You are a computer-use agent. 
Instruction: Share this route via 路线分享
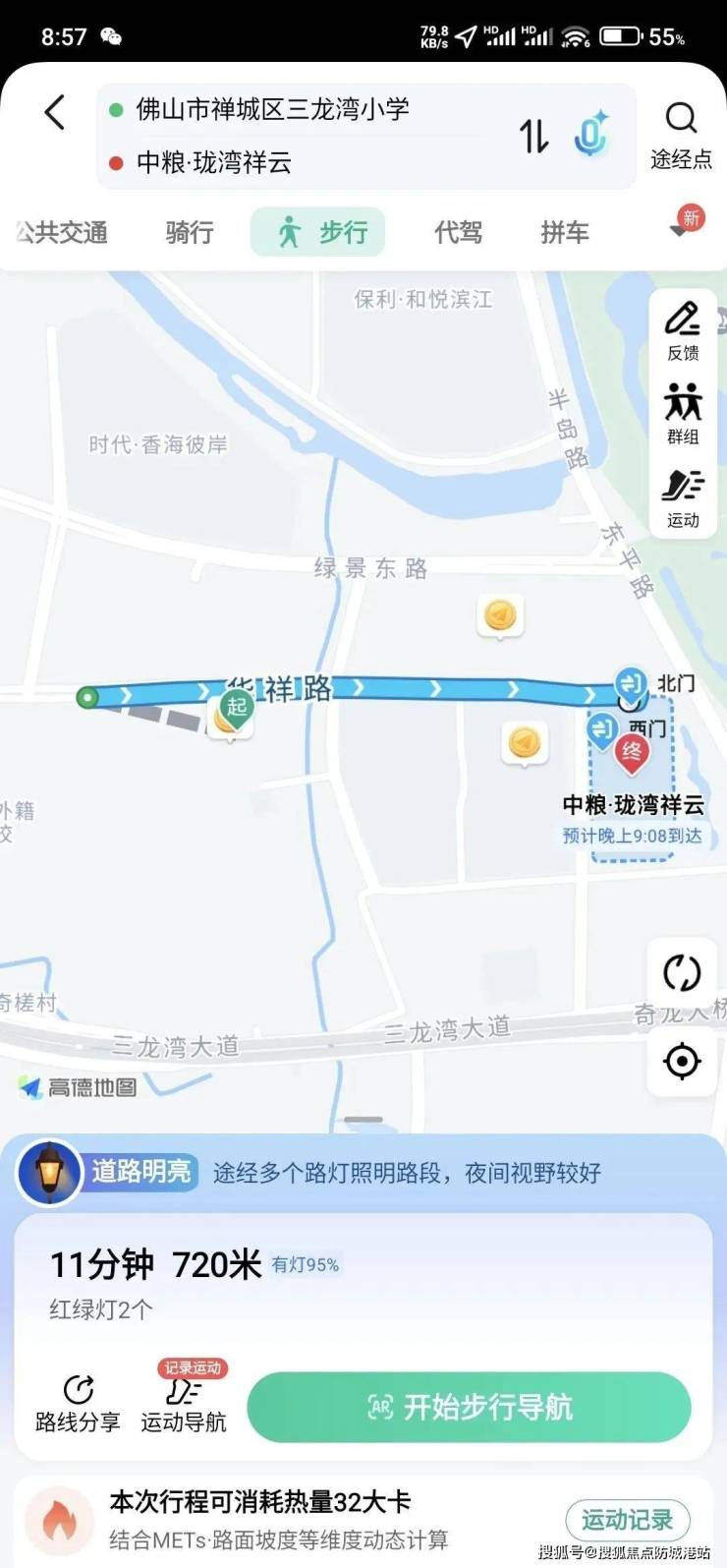78,1403
